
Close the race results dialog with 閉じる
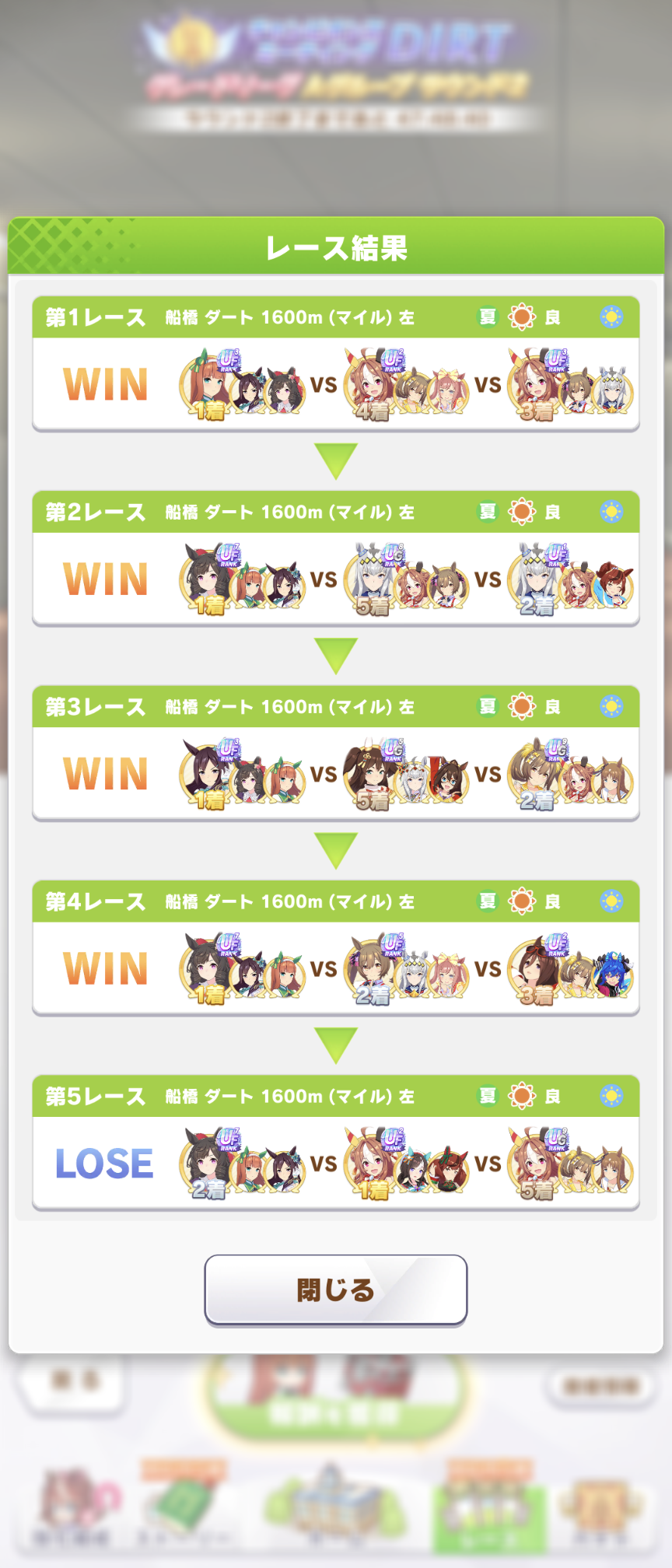(x=335, y=1290)
